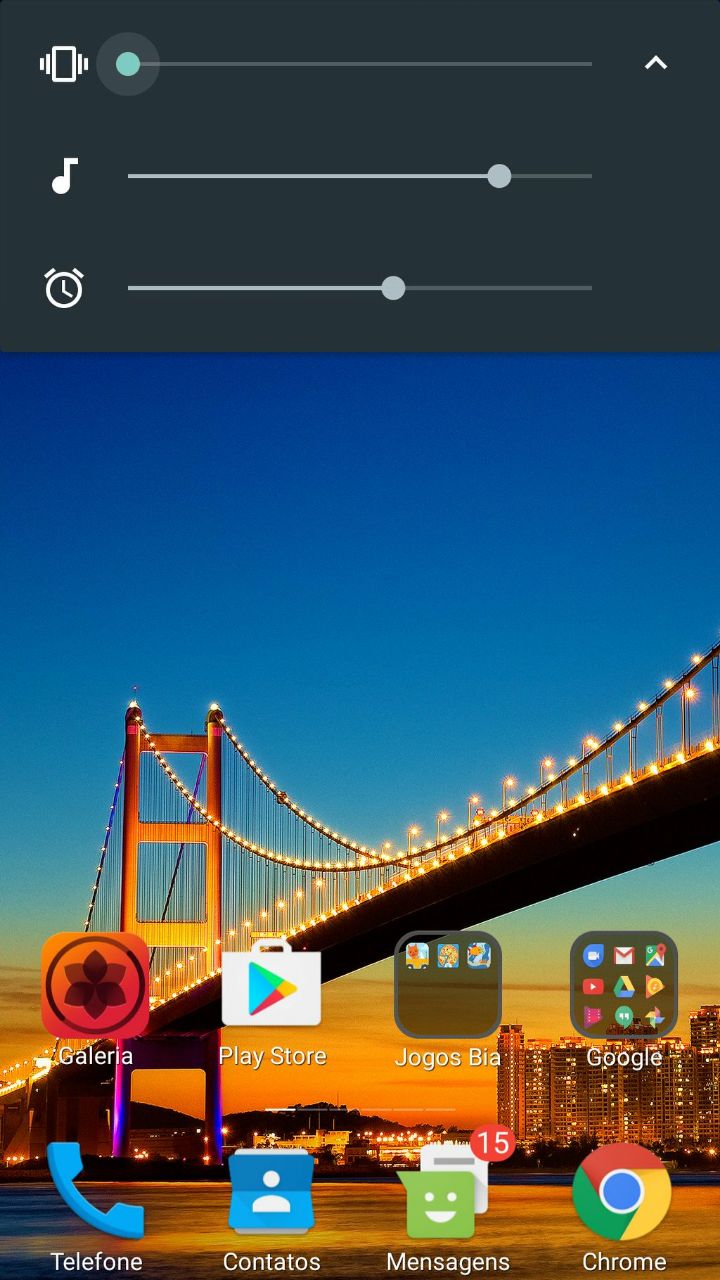Screen dimensions: 720x1280
Task: Tap the alarm volume slider
Action: [x=360, y=288]
